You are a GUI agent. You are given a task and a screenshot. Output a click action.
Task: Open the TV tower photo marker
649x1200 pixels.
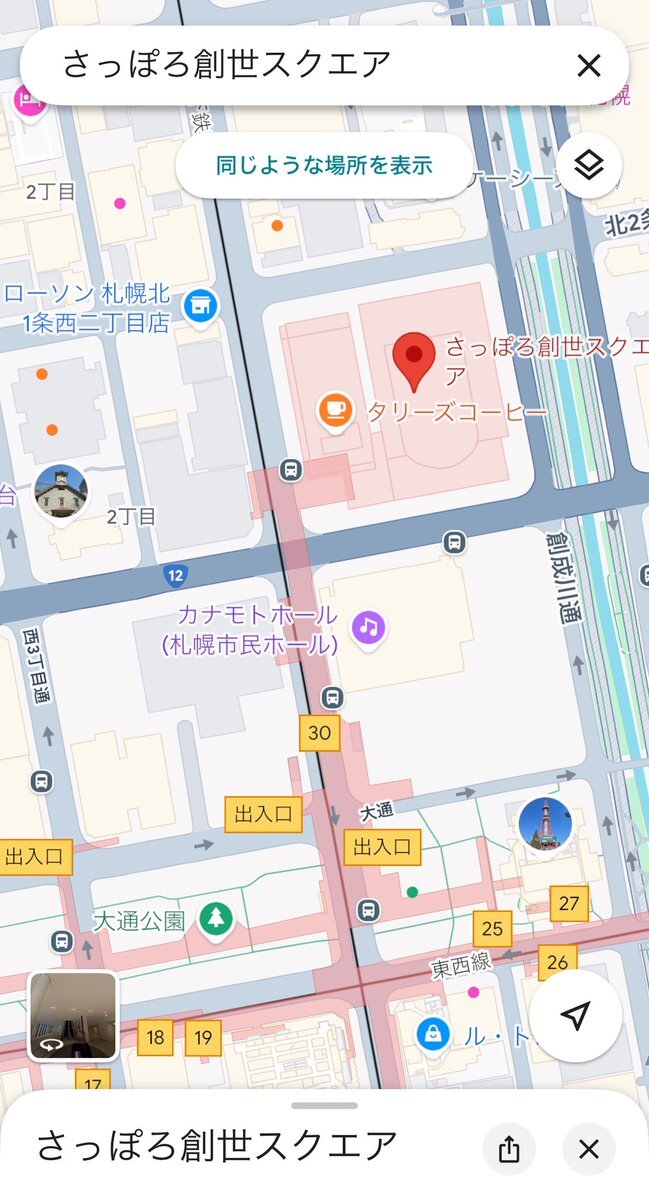click(545, 825)
